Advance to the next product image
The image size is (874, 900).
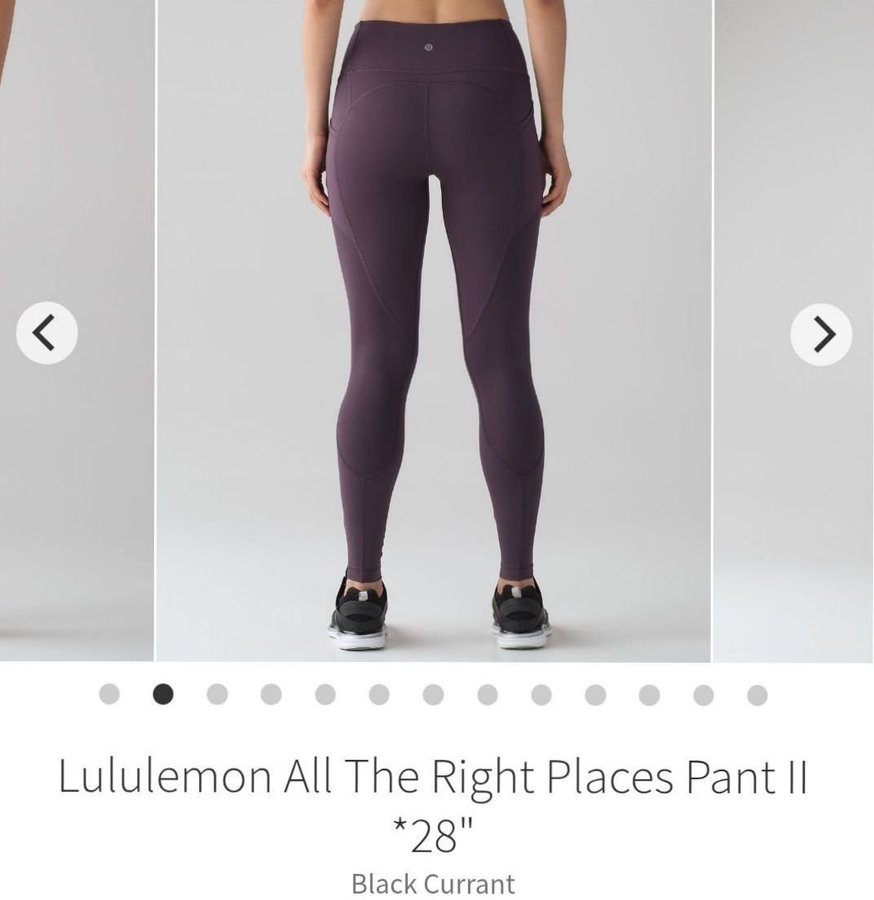(821, 334)
